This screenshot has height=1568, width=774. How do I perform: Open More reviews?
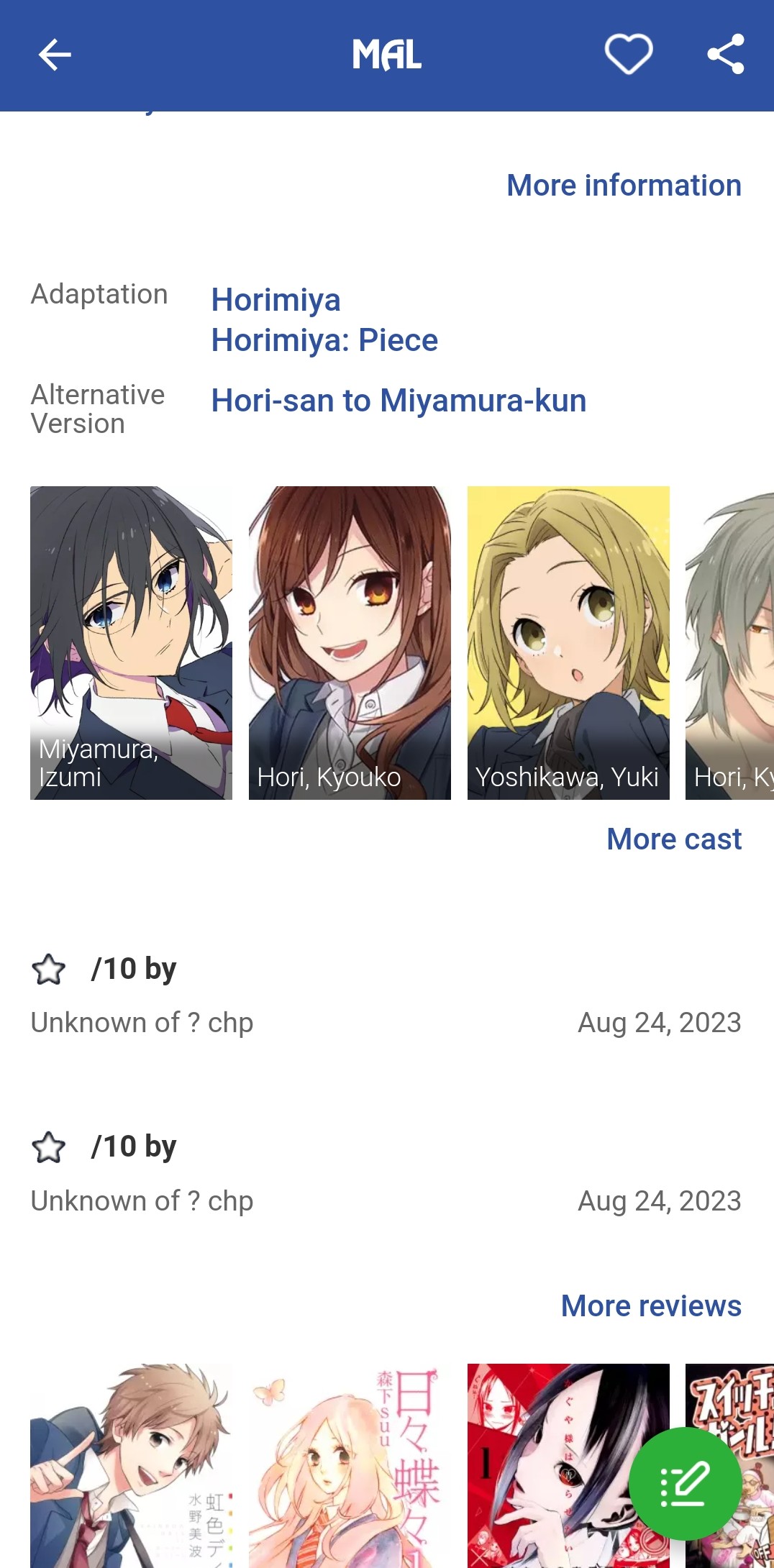pyautogui.click(x=650, y=1305)
